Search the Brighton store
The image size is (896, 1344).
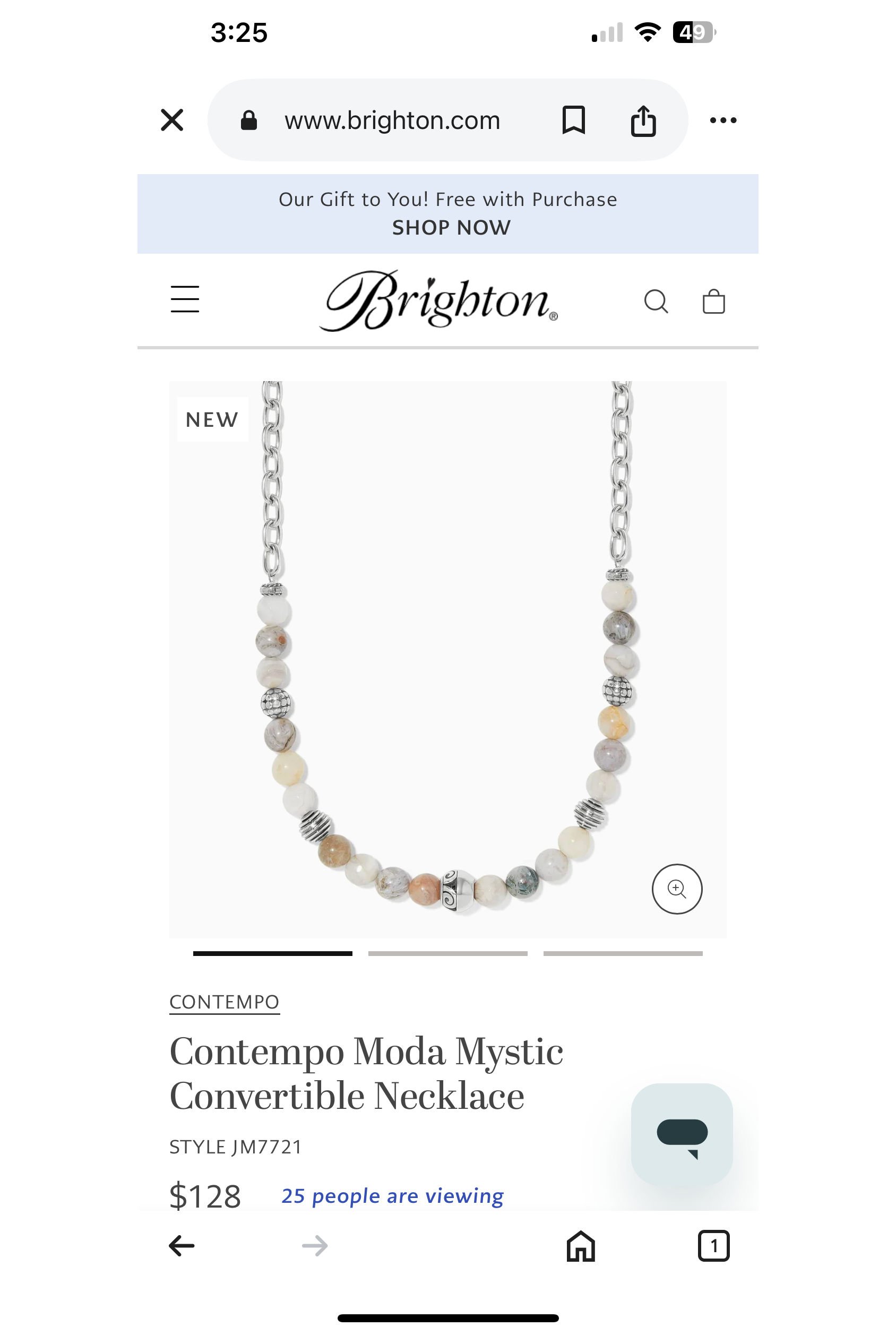(656, 301)
